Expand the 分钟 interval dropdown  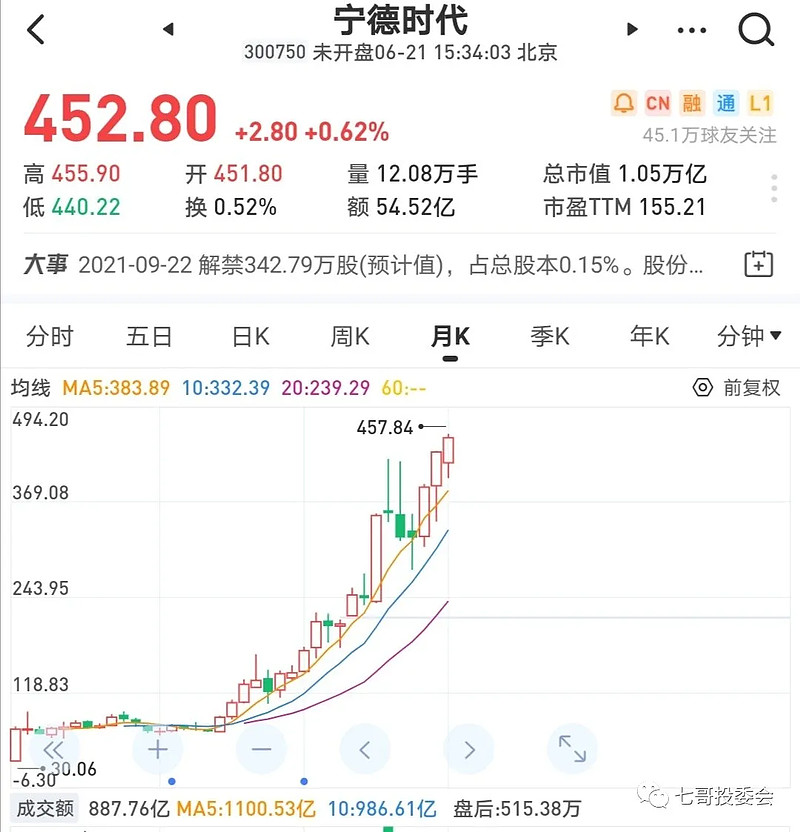coord(749,337)
